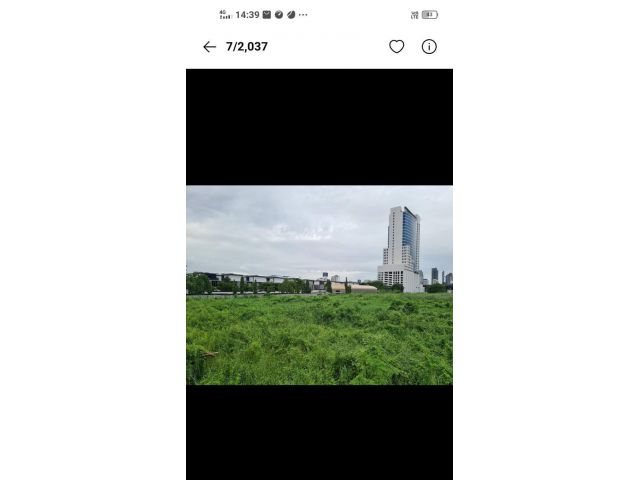Go back from the photo viewer
Screen dimensions: 640x480
209,47
